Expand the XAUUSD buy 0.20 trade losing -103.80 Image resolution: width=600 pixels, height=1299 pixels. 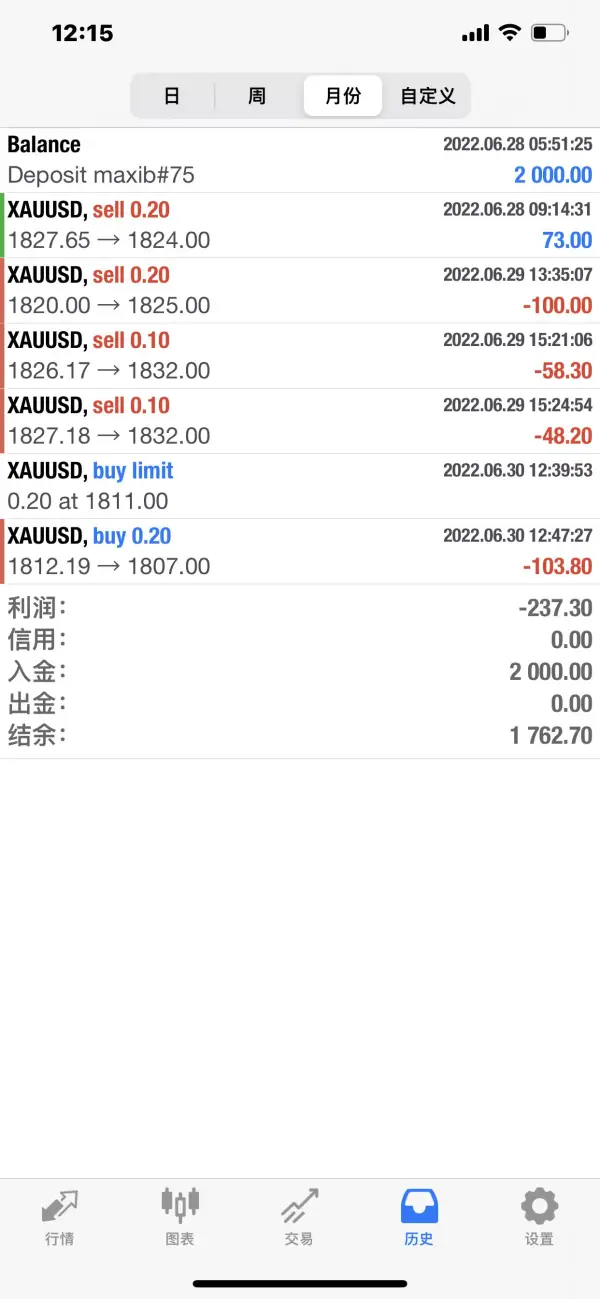300,551
